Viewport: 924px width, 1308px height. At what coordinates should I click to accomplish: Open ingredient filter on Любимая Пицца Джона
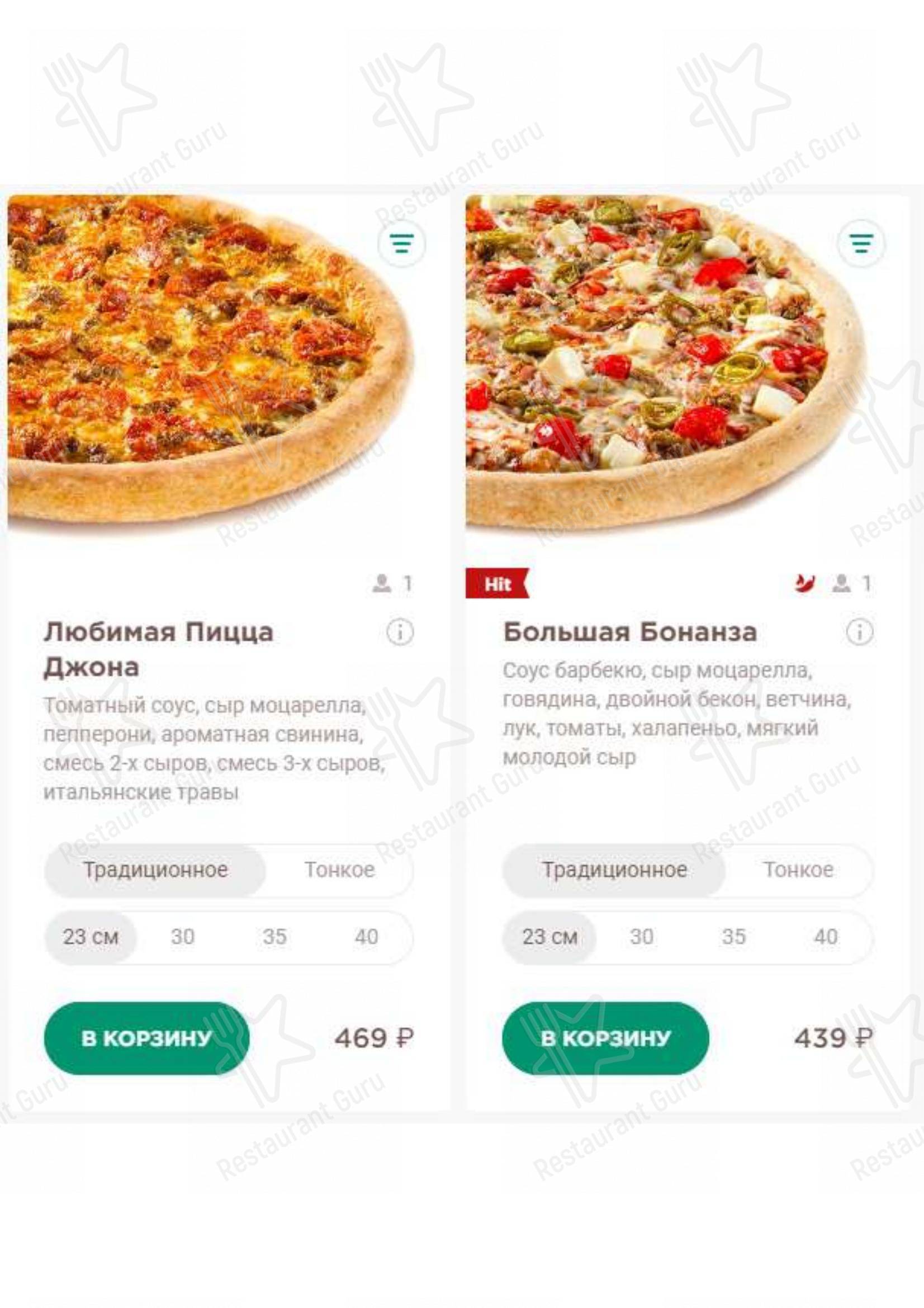402,243
